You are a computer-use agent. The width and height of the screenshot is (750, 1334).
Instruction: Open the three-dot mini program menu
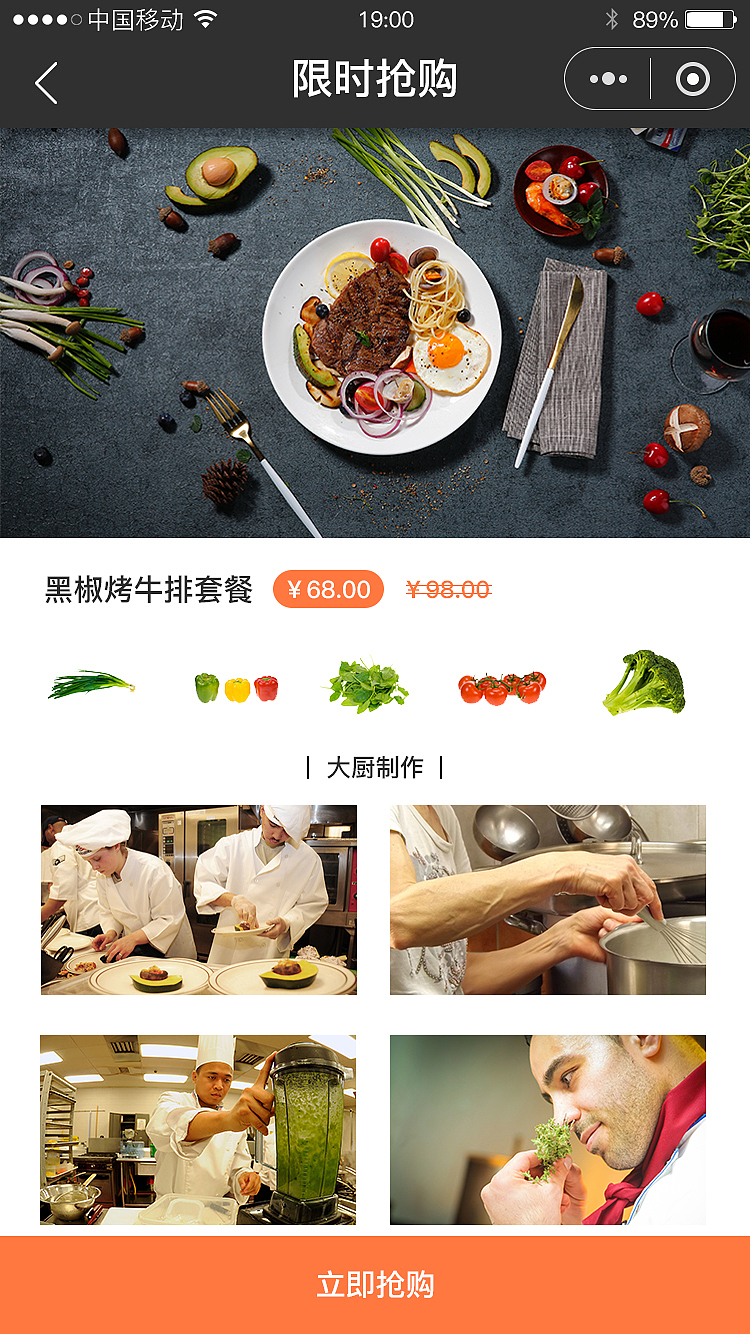[x=608, y=79]
